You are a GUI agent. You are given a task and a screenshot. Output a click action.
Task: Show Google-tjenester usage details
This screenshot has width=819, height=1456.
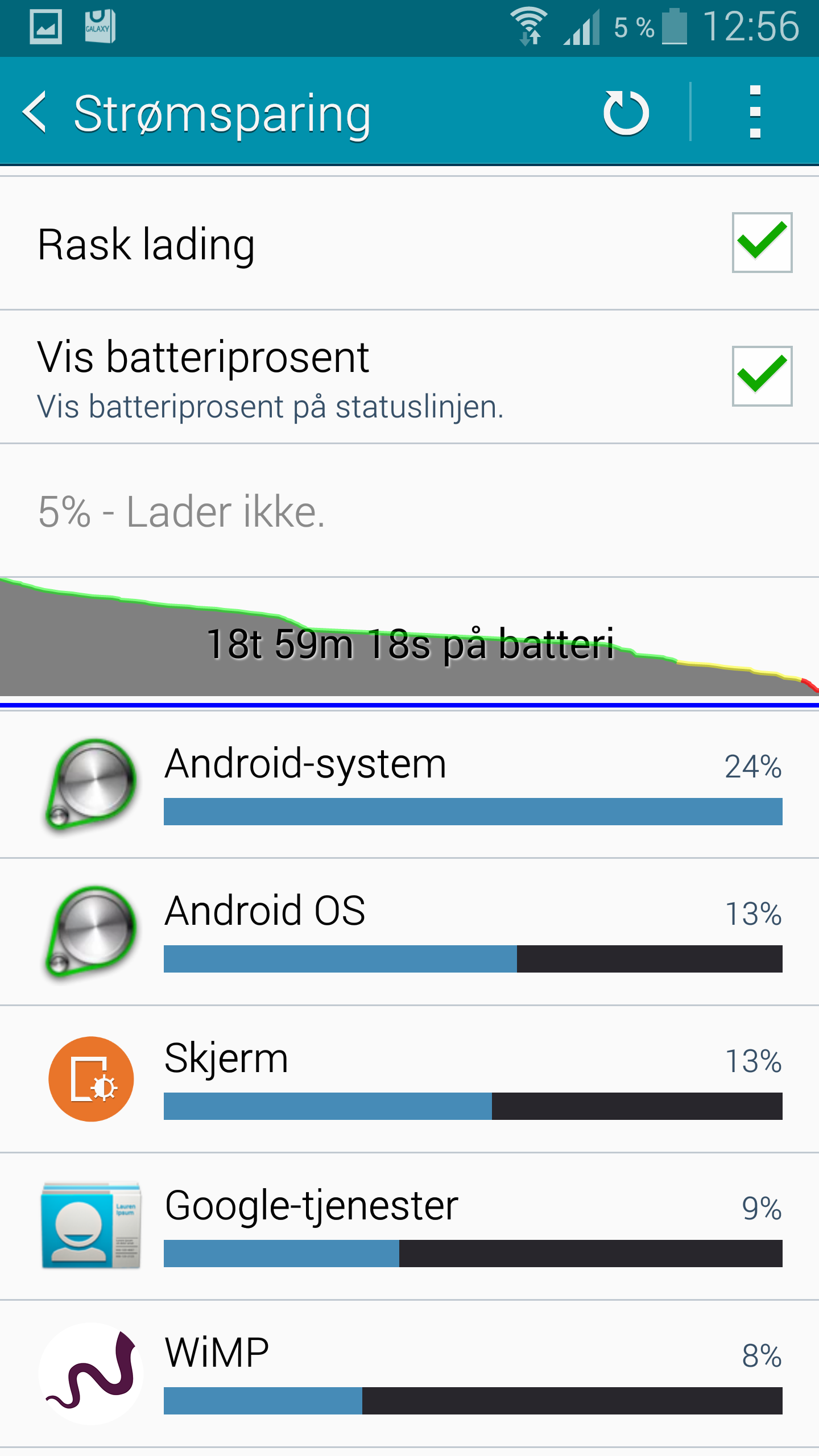(x=409, y=1226)
